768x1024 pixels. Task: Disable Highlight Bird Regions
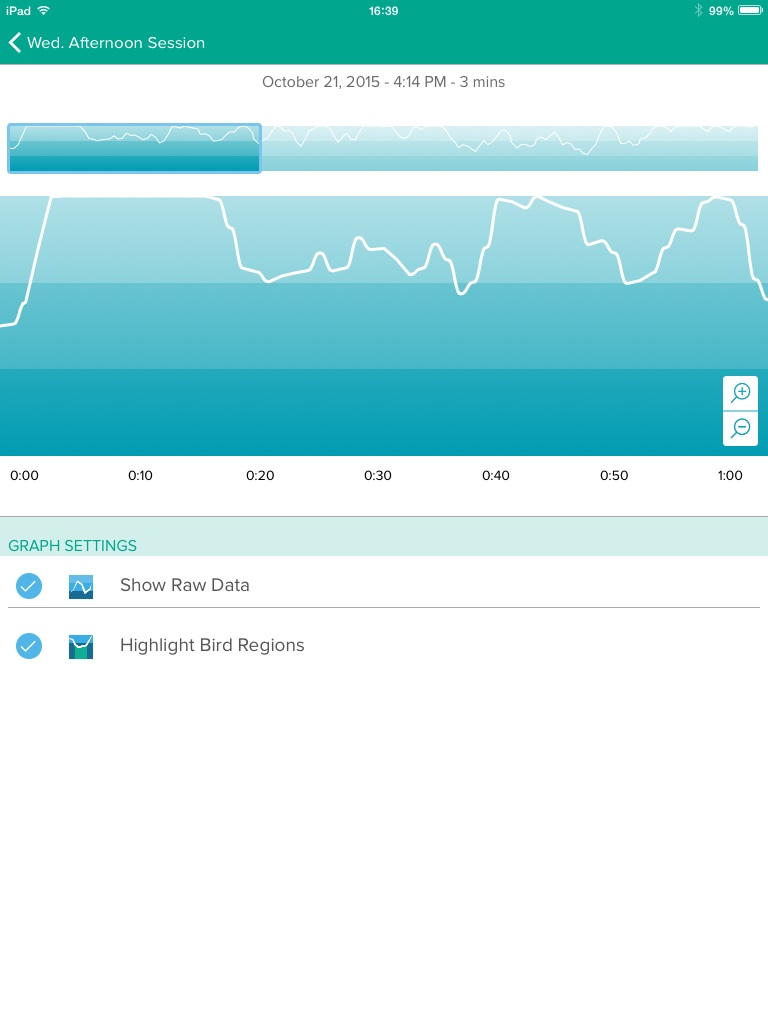coord(29,646)
